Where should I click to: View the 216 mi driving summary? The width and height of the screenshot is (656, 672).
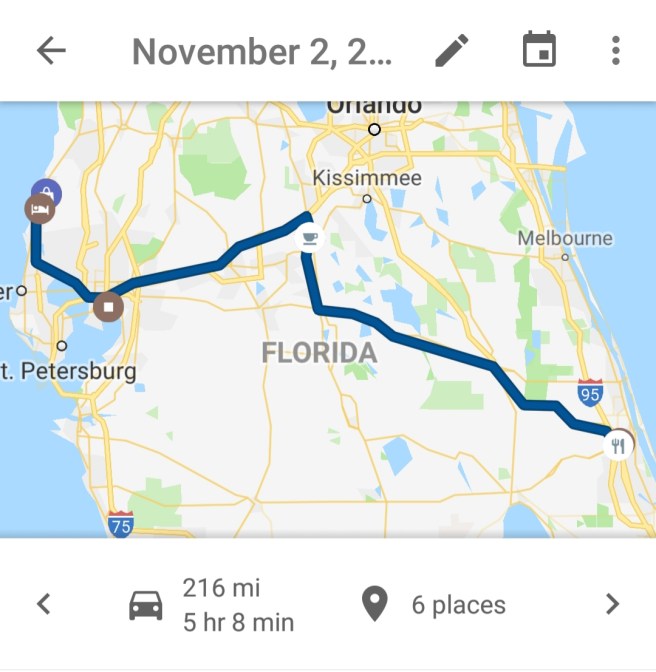point(212,604)
